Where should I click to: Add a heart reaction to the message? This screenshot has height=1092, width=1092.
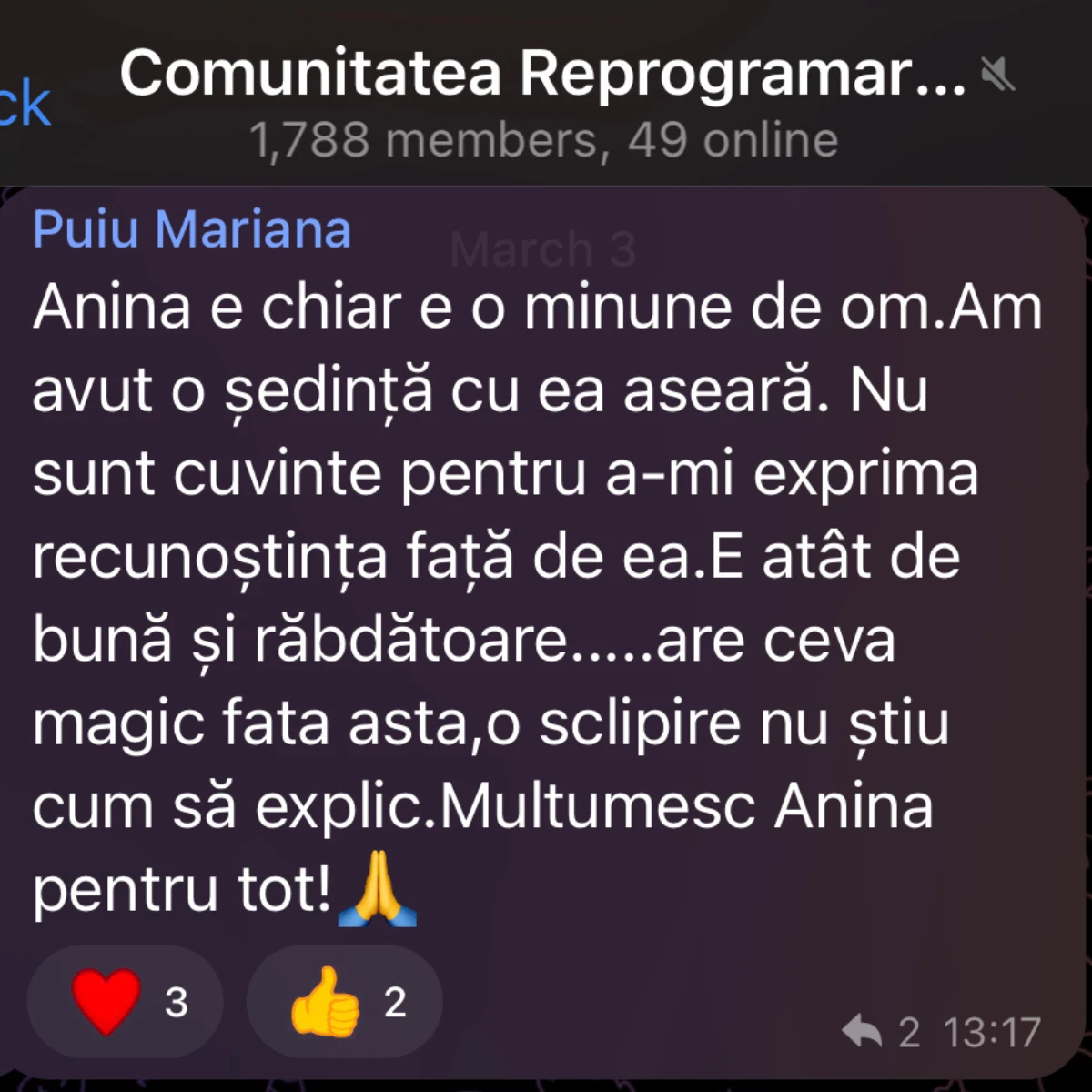[x=126, y=1002]
